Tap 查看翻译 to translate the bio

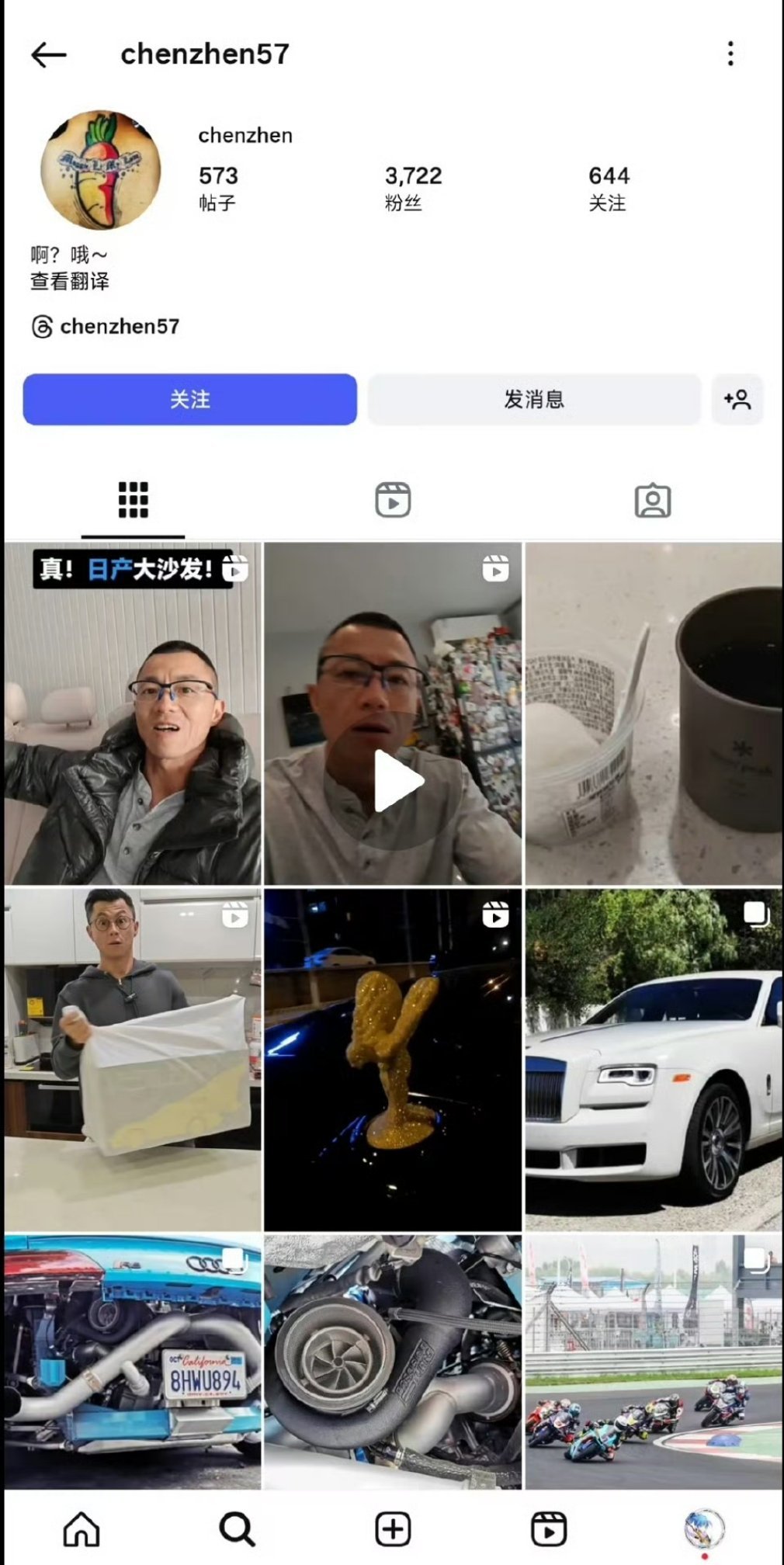(x=69, y=283)
